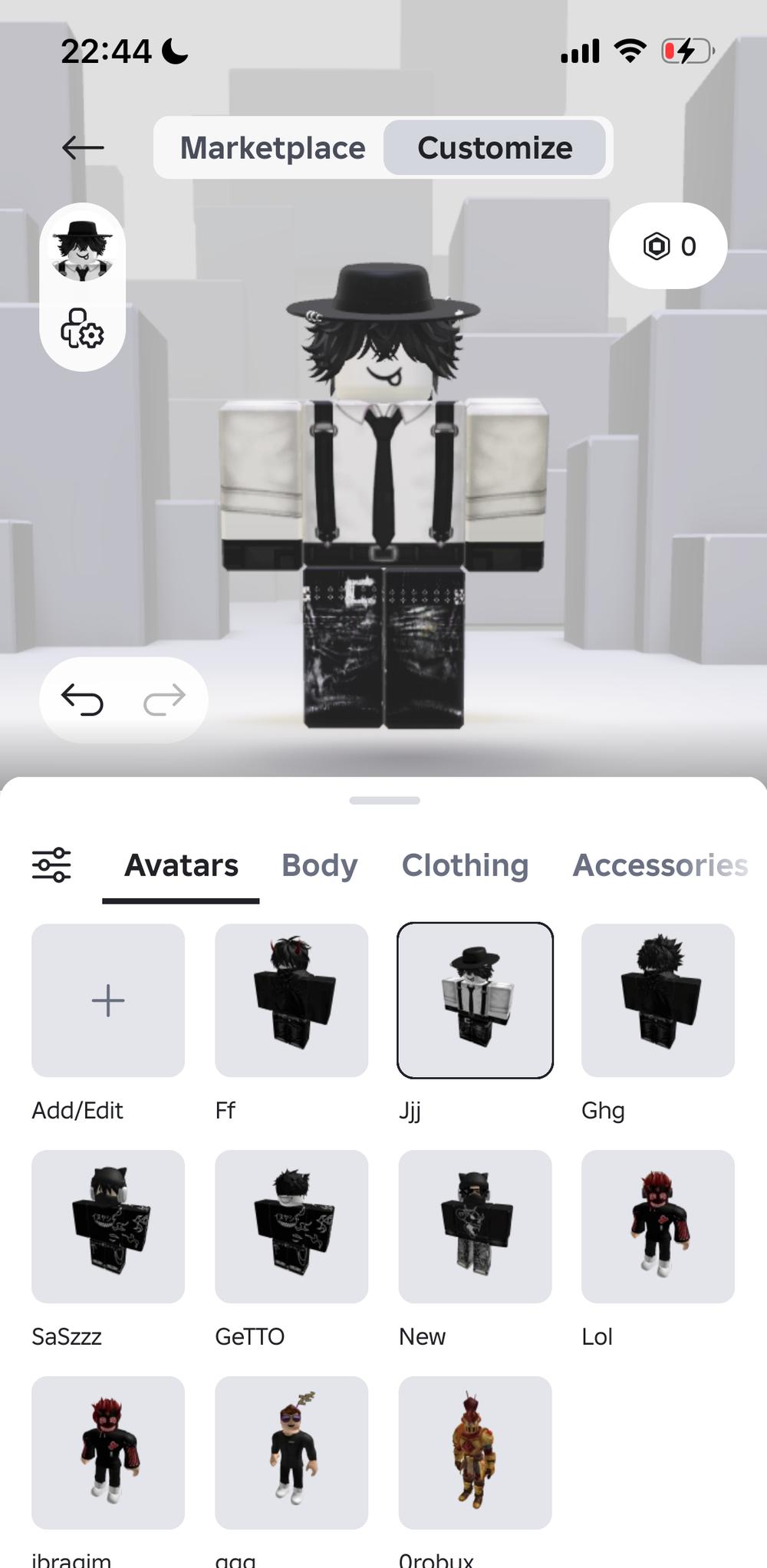Viewport: 767px width, 1568px height.
Task: Select the Jjj saved avatar
Action: [x=475, y=1000]
